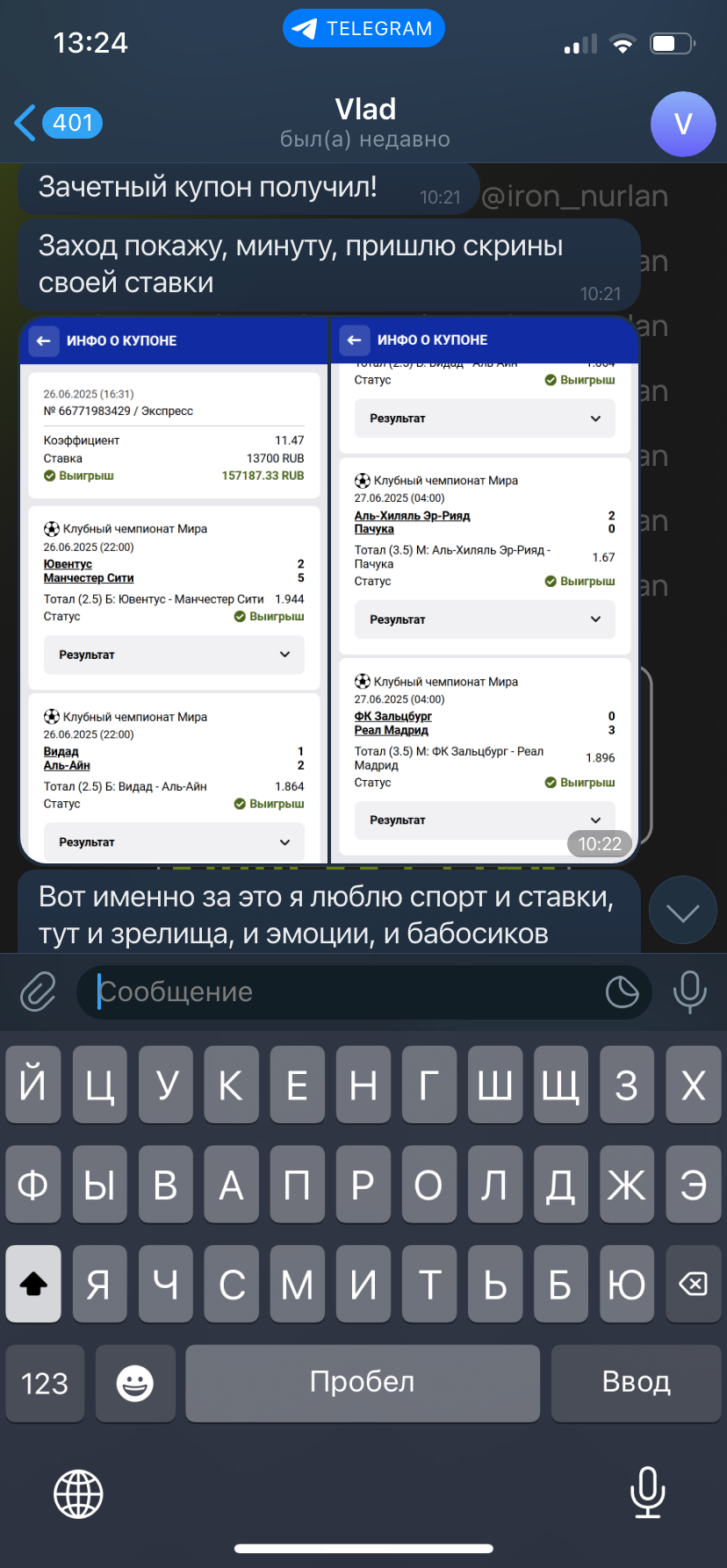Image resolution: width=727 pixels, height=1568 pixels.
Task: Return to Telegram via the status bar pill
Action: coord(363,28)
